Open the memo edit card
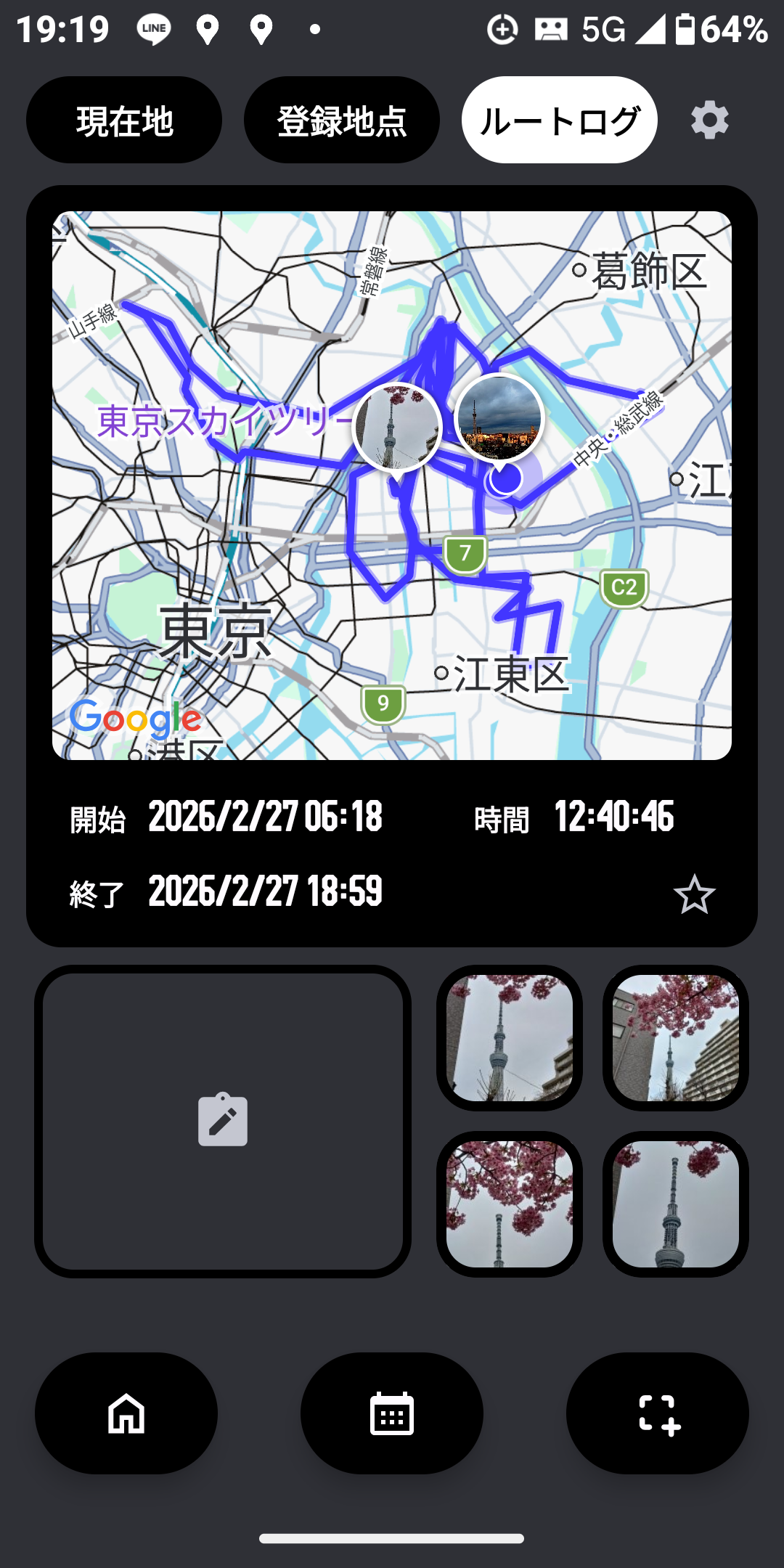Viewport: 784px width, 1568px height. coord(223,1121)
